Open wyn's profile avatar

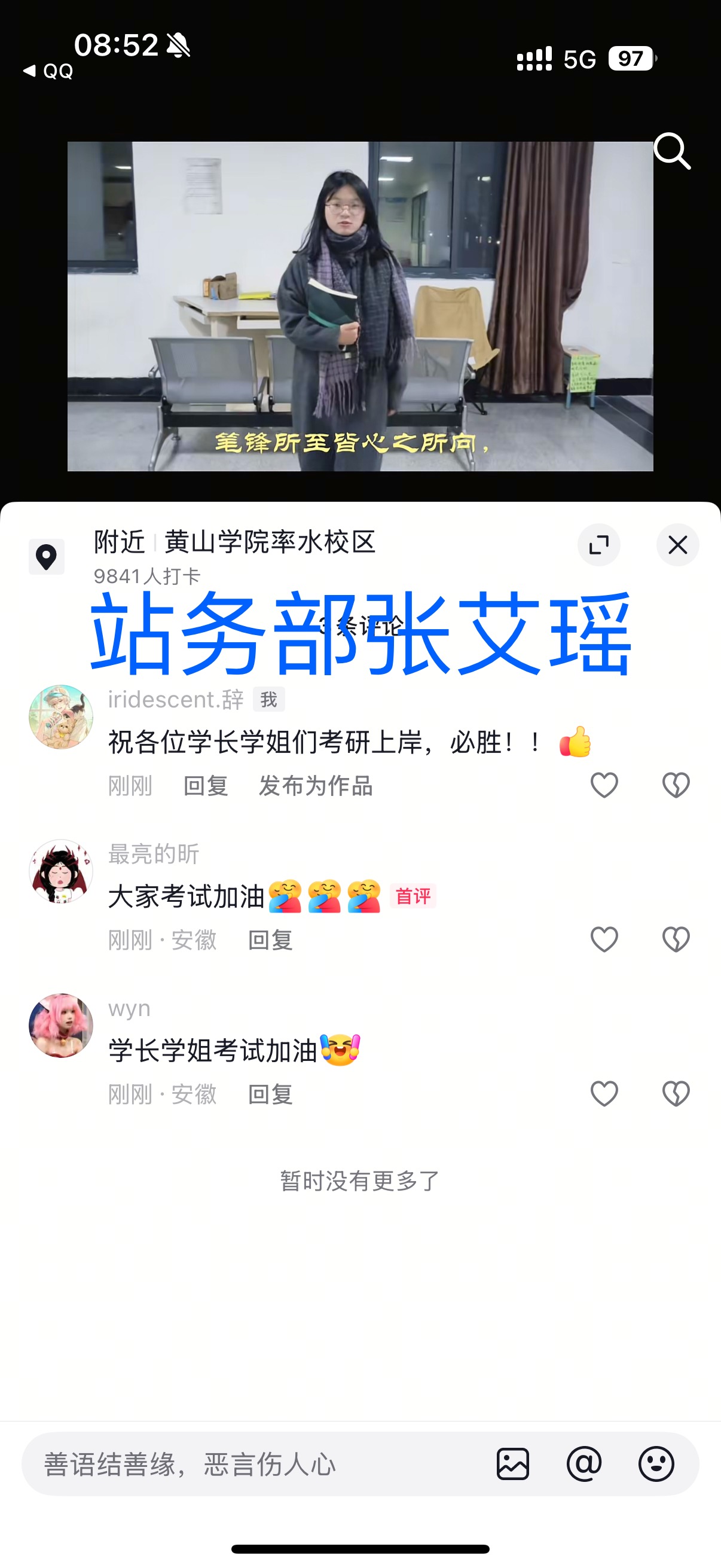click(61, 1025)
